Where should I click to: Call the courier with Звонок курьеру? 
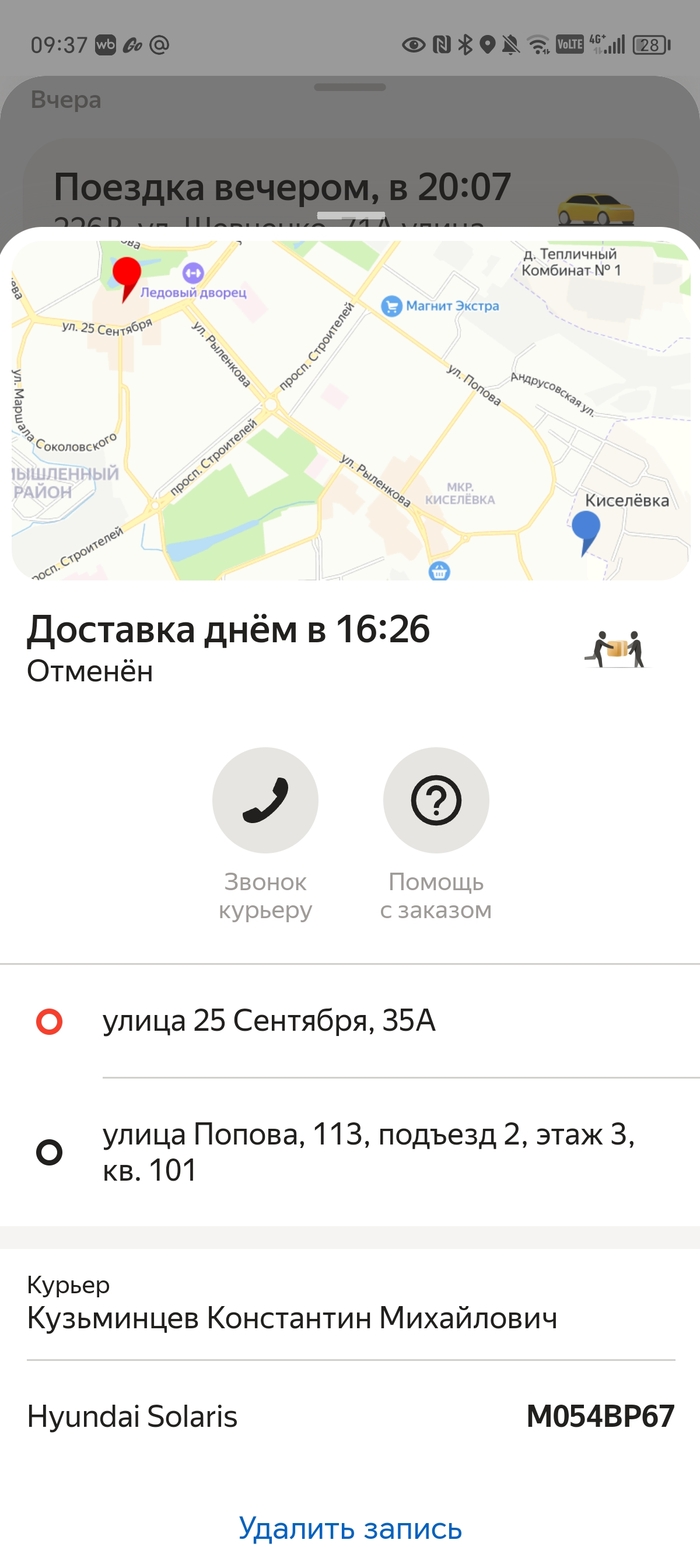265,801
